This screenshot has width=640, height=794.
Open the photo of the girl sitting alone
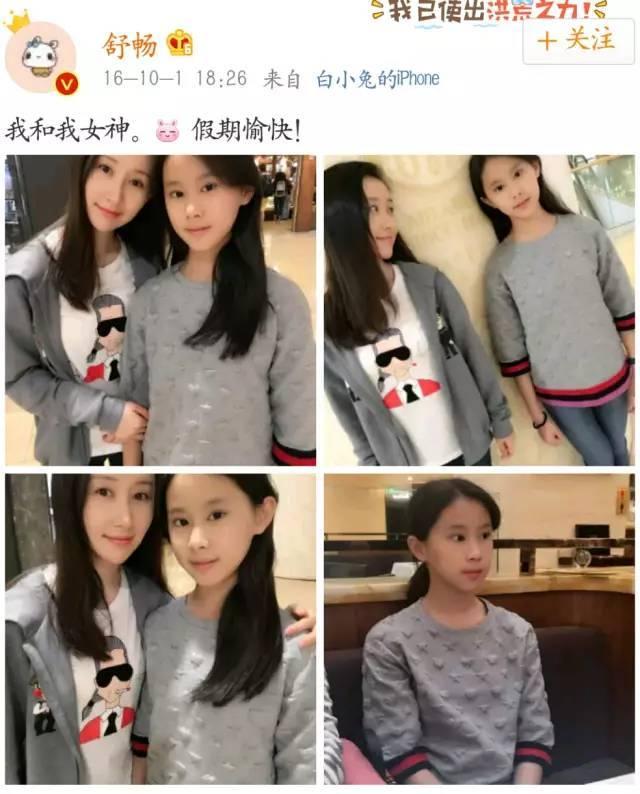(479, 628)
